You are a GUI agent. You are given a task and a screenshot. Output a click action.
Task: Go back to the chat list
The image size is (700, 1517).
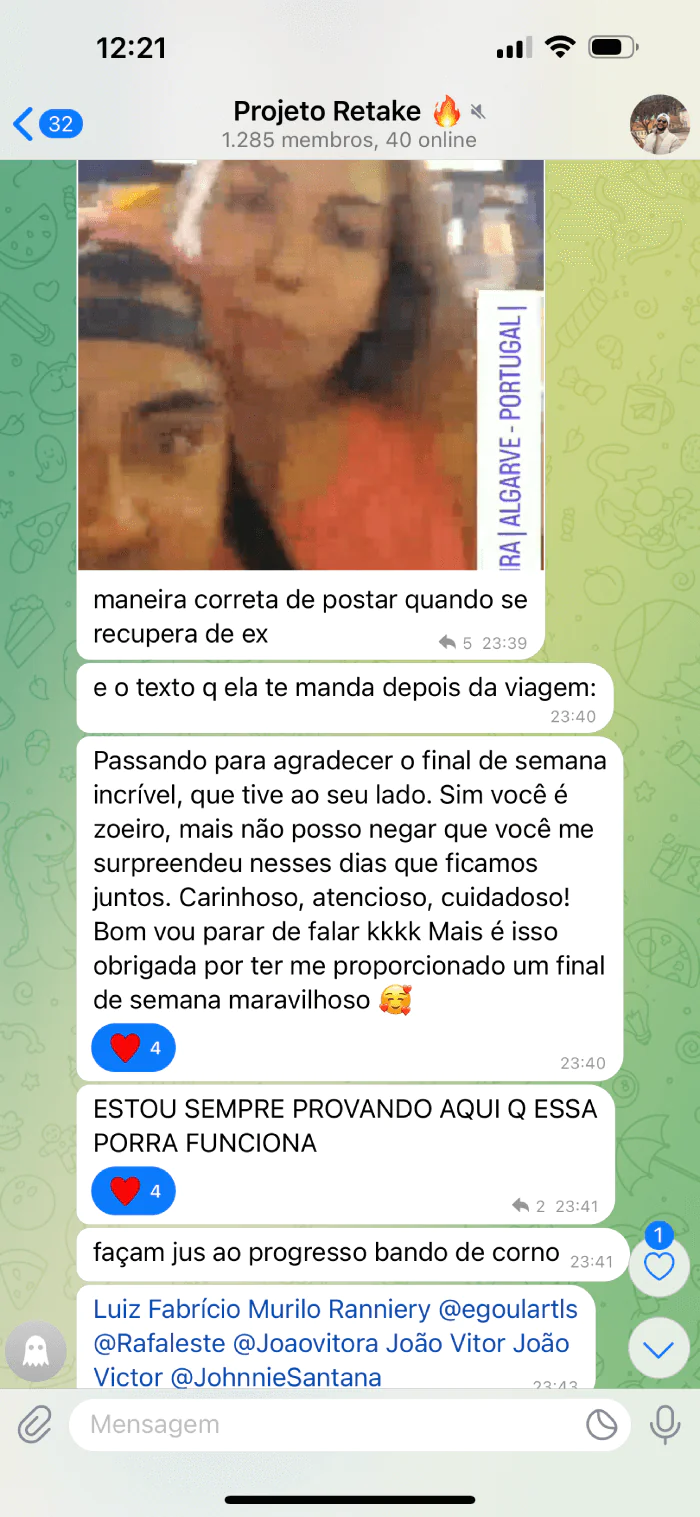[45, 124]
